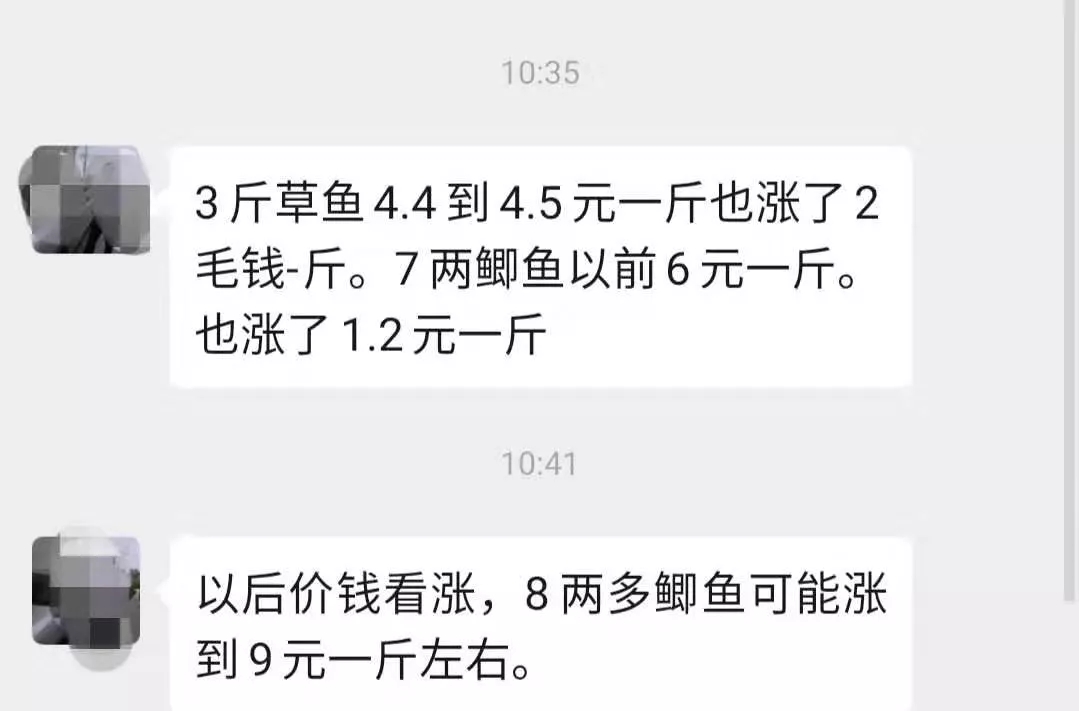Open avatar beside the 以后价钱看涨 message

tap(85, 590)
